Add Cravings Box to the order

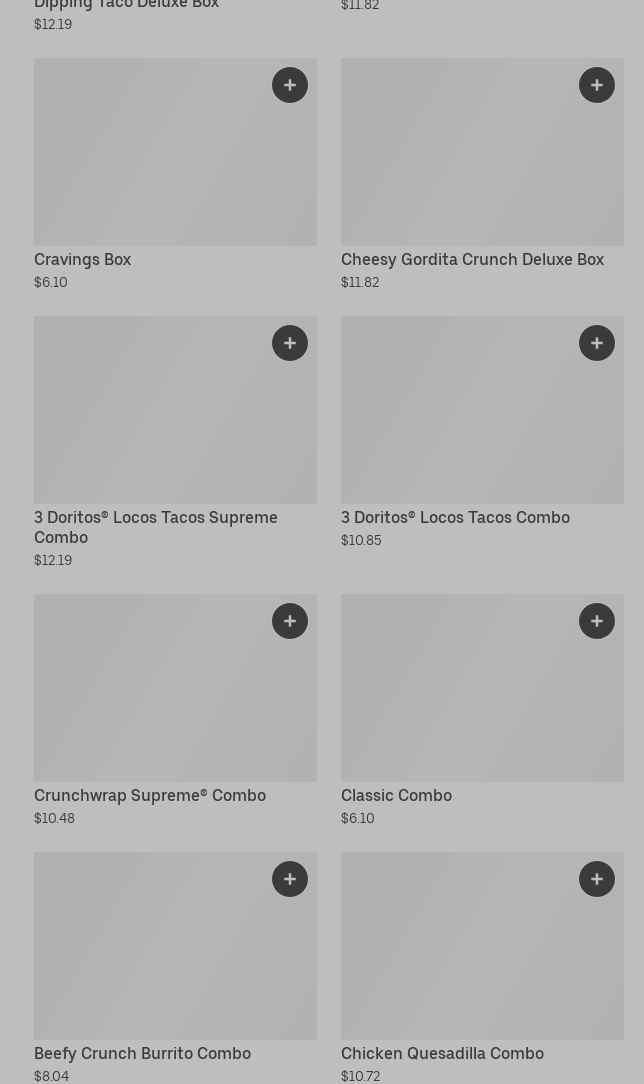coord(290,85)
